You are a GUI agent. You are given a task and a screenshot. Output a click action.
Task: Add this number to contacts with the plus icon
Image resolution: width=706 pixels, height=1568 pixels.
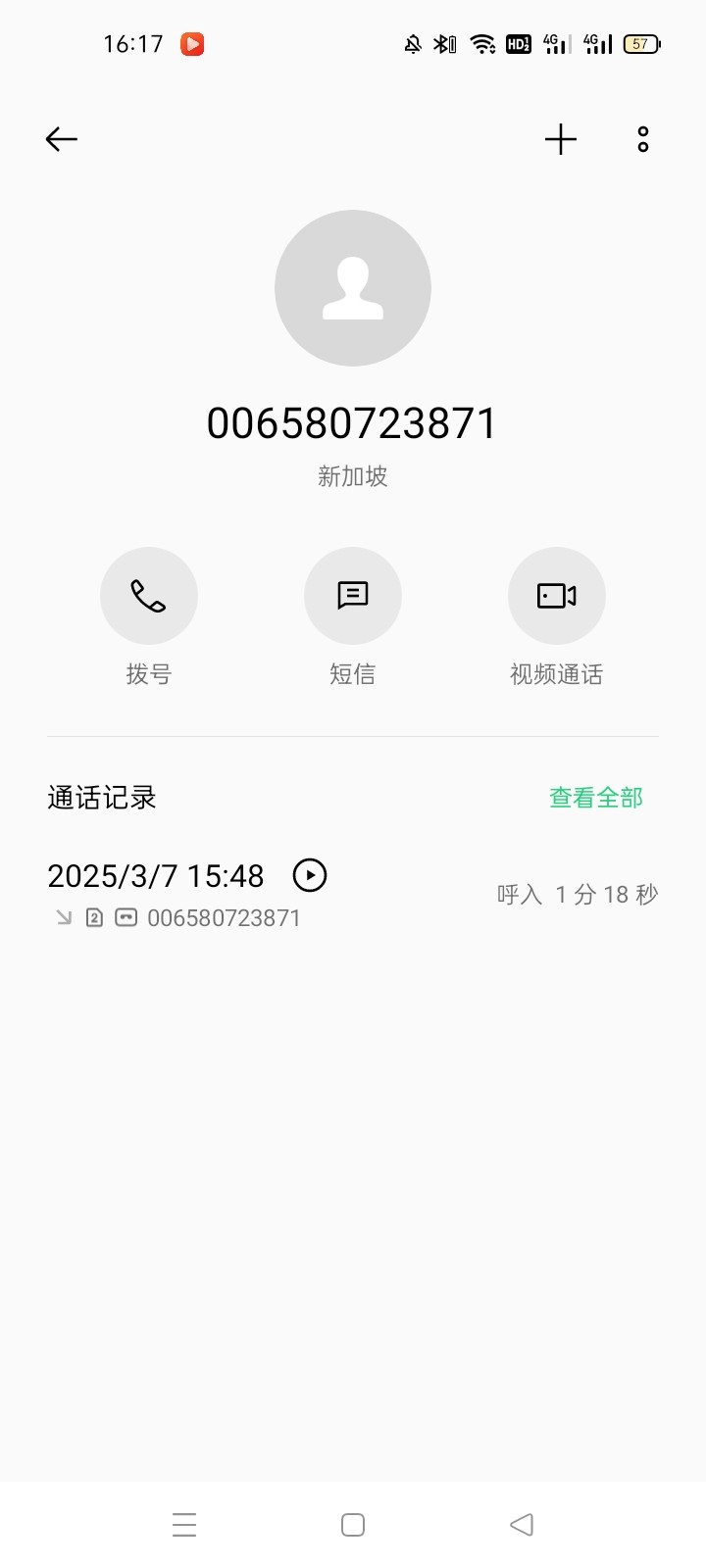point(561,140)
